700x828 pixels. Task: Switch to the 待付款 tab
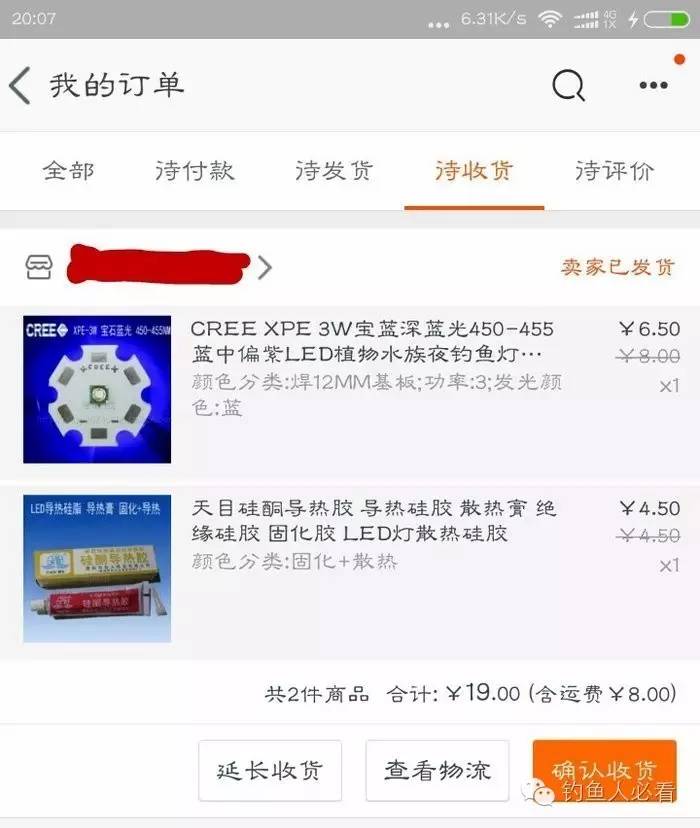(x=195, y=170)
